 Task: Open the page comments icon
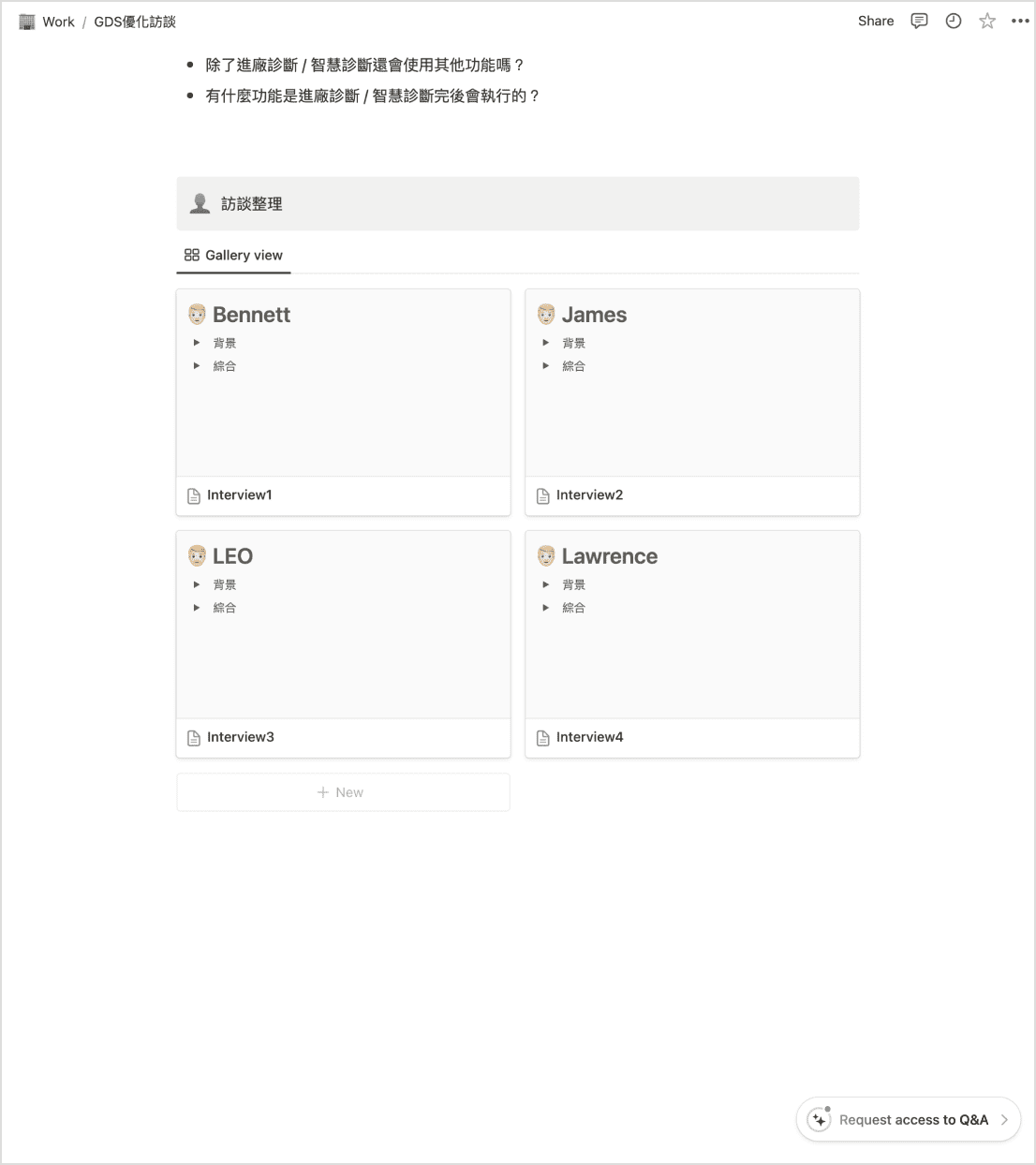[919, 21]
